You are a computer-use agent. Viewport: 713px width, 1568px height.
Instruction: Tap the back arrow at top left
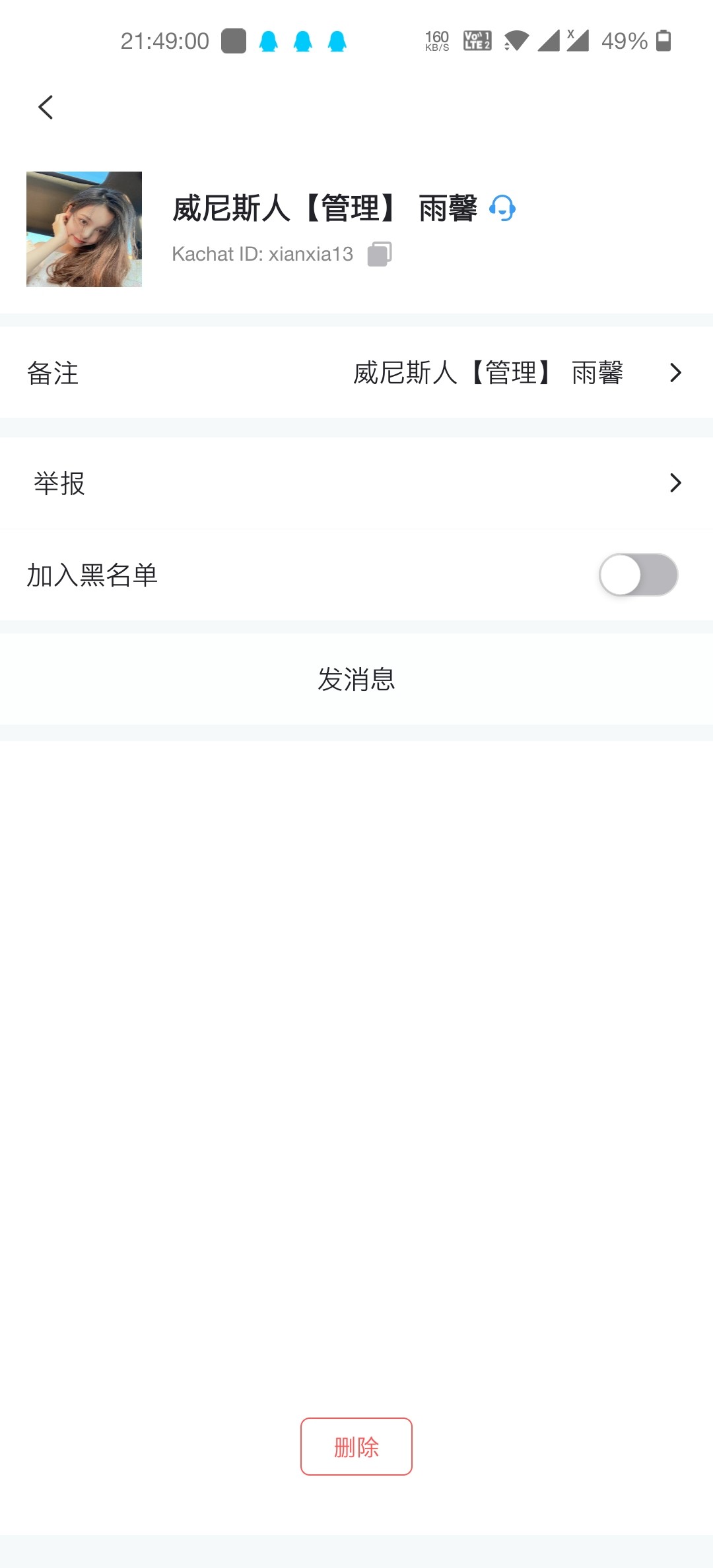tap(46, 107)
